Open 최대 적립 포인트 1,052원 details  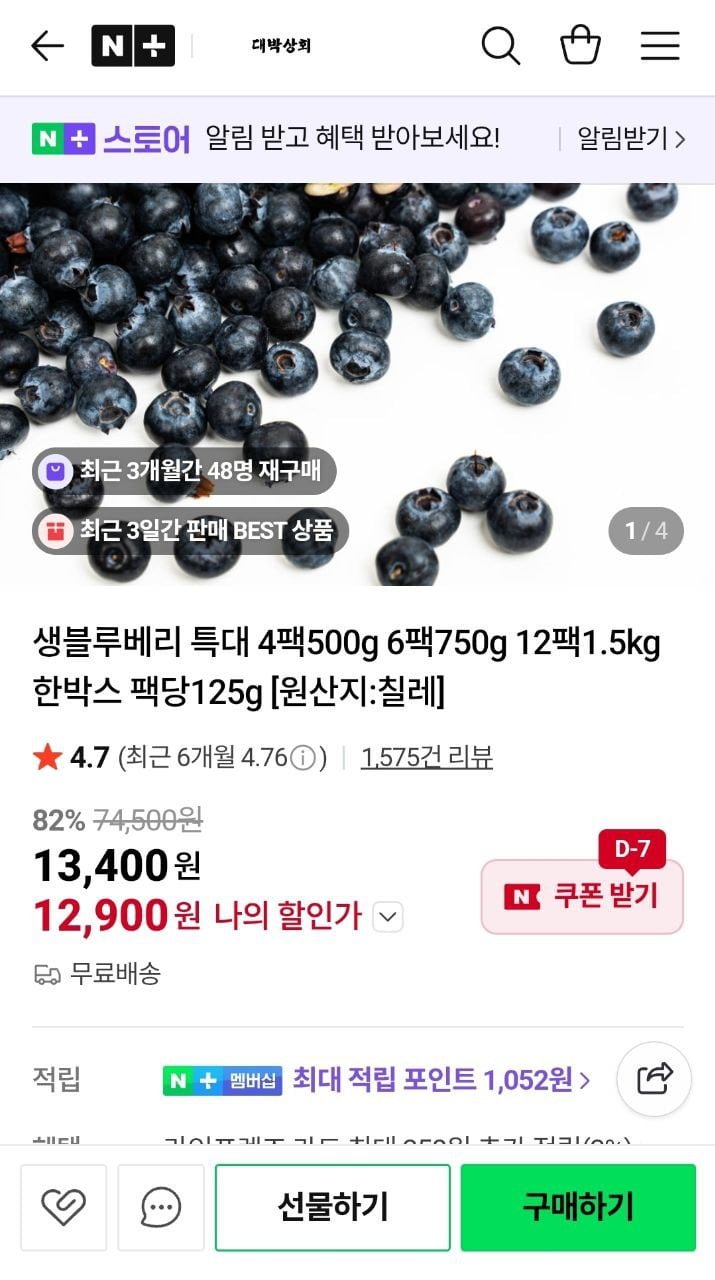pyautogui.click(x=440, y=1080)
